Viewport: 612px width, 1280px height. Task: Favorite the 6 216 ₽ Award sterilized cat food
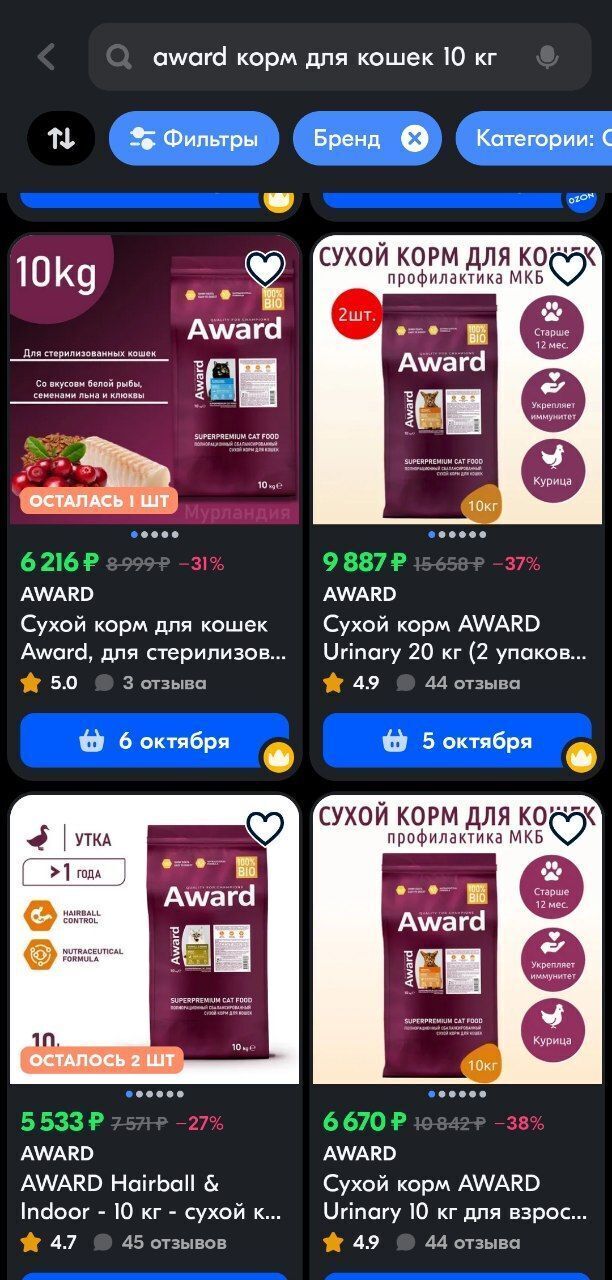tap(265, 267)
